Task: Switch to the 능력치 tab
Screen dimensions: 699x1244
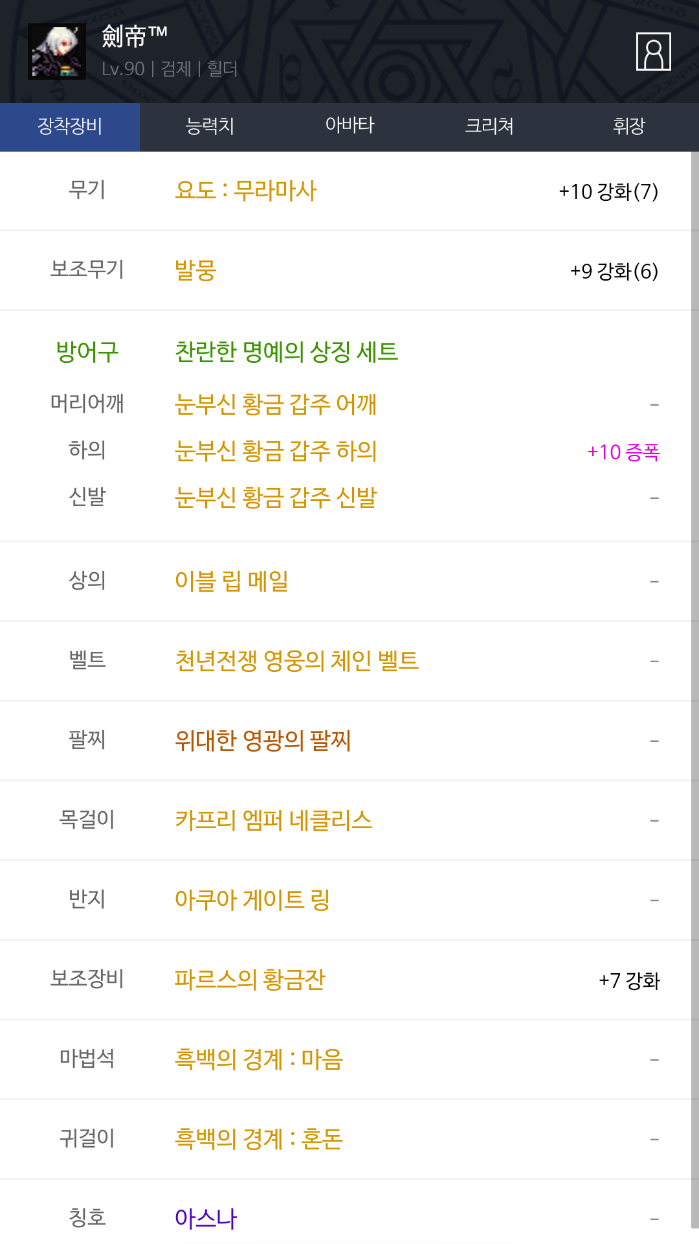Action: pyautogui.click(x=210, y=127)
